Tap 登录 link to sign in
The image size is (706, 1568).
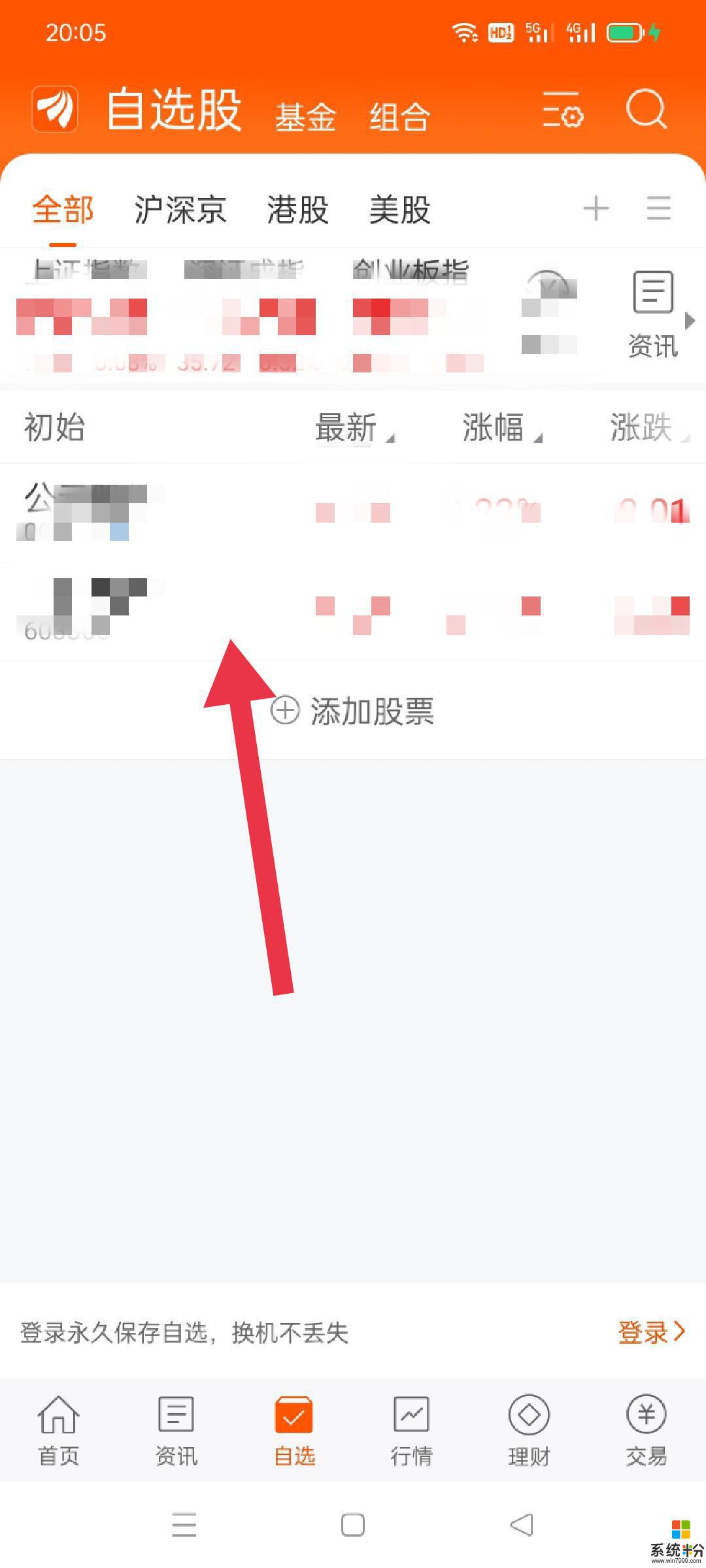(x=651, y=1333)
